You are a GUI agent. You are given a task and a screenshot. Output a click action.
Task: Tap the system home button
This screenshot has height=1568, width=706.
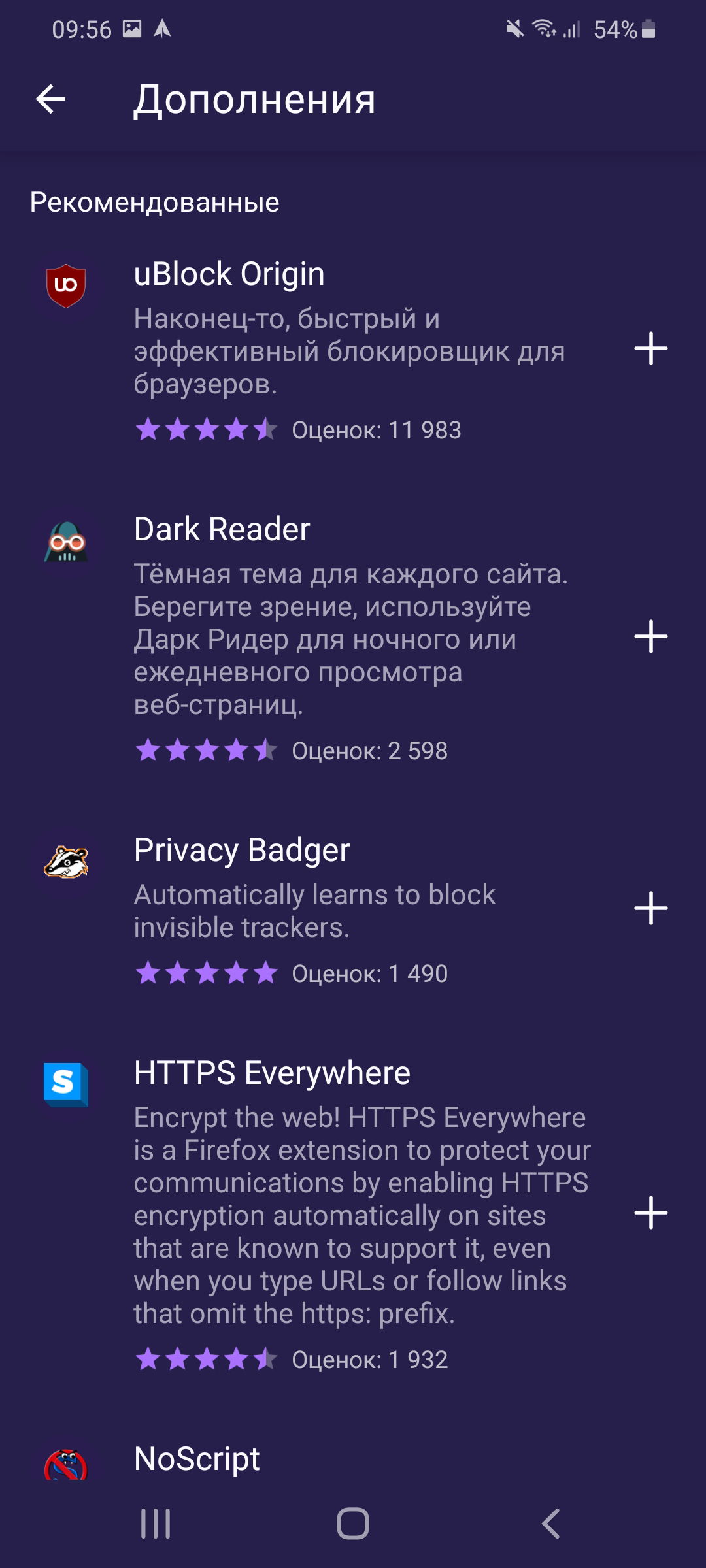point(353,1524)
